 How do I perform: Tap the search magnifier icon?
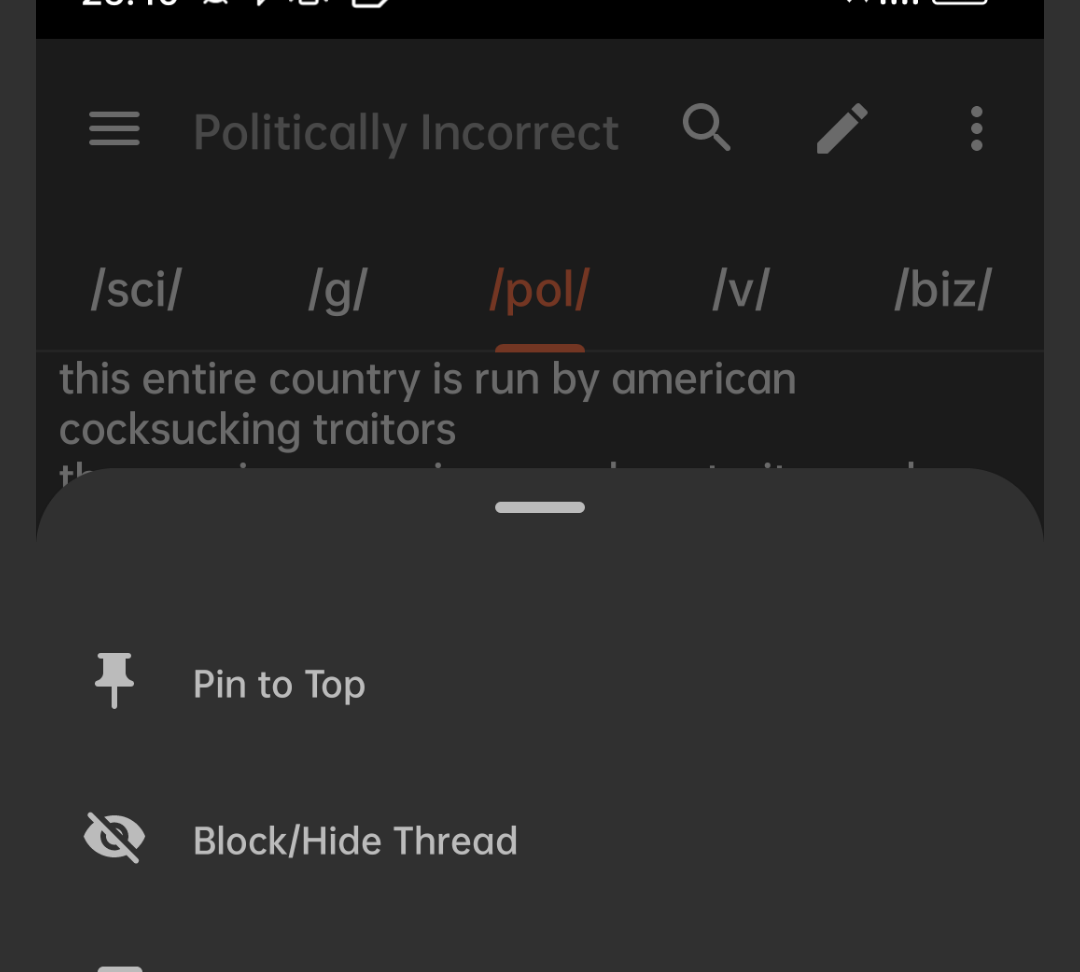pos(706,127)
